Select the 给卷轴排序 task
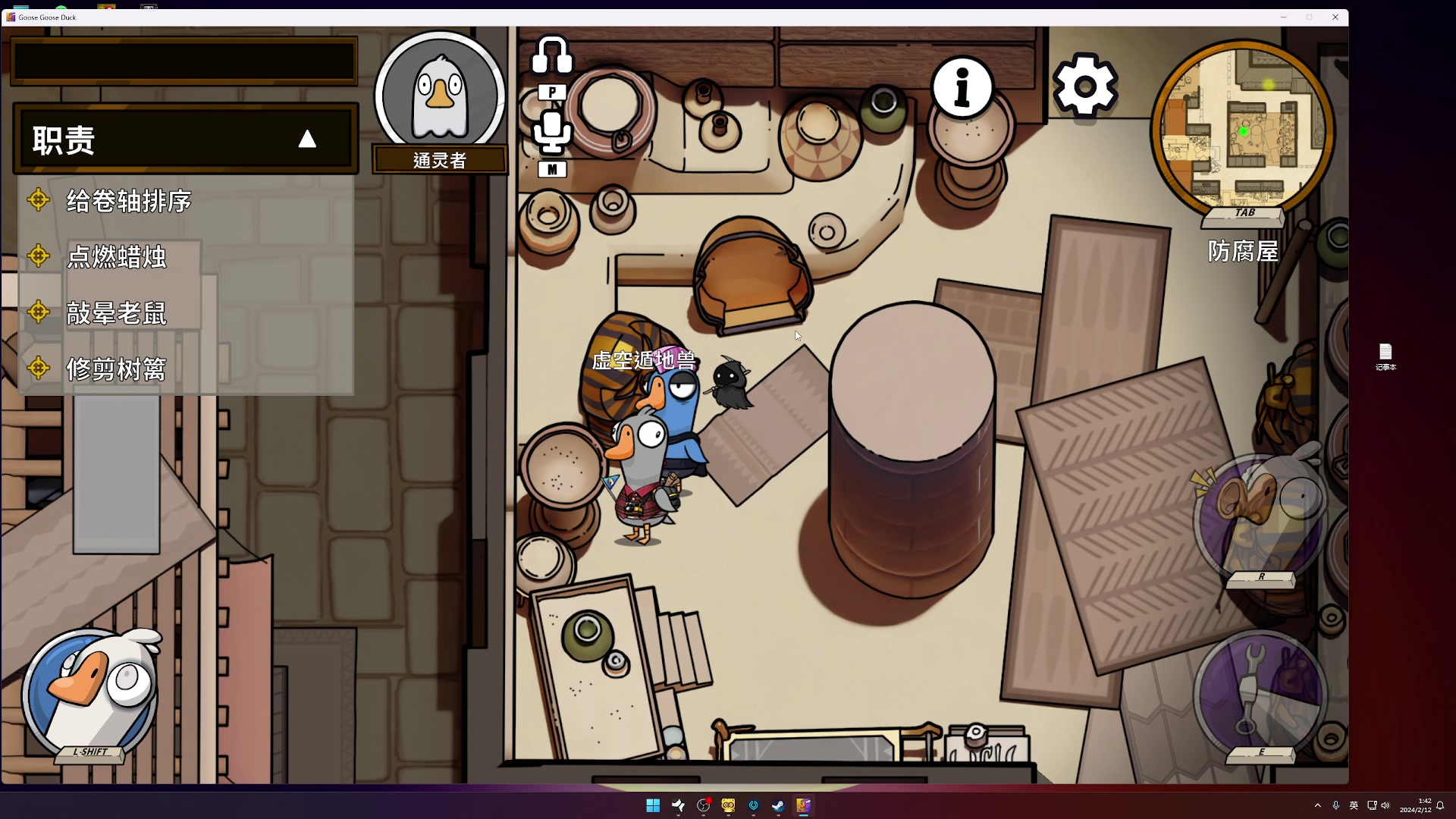Image resolution: width=1456 pixels, height=819 pixels. 129,201
